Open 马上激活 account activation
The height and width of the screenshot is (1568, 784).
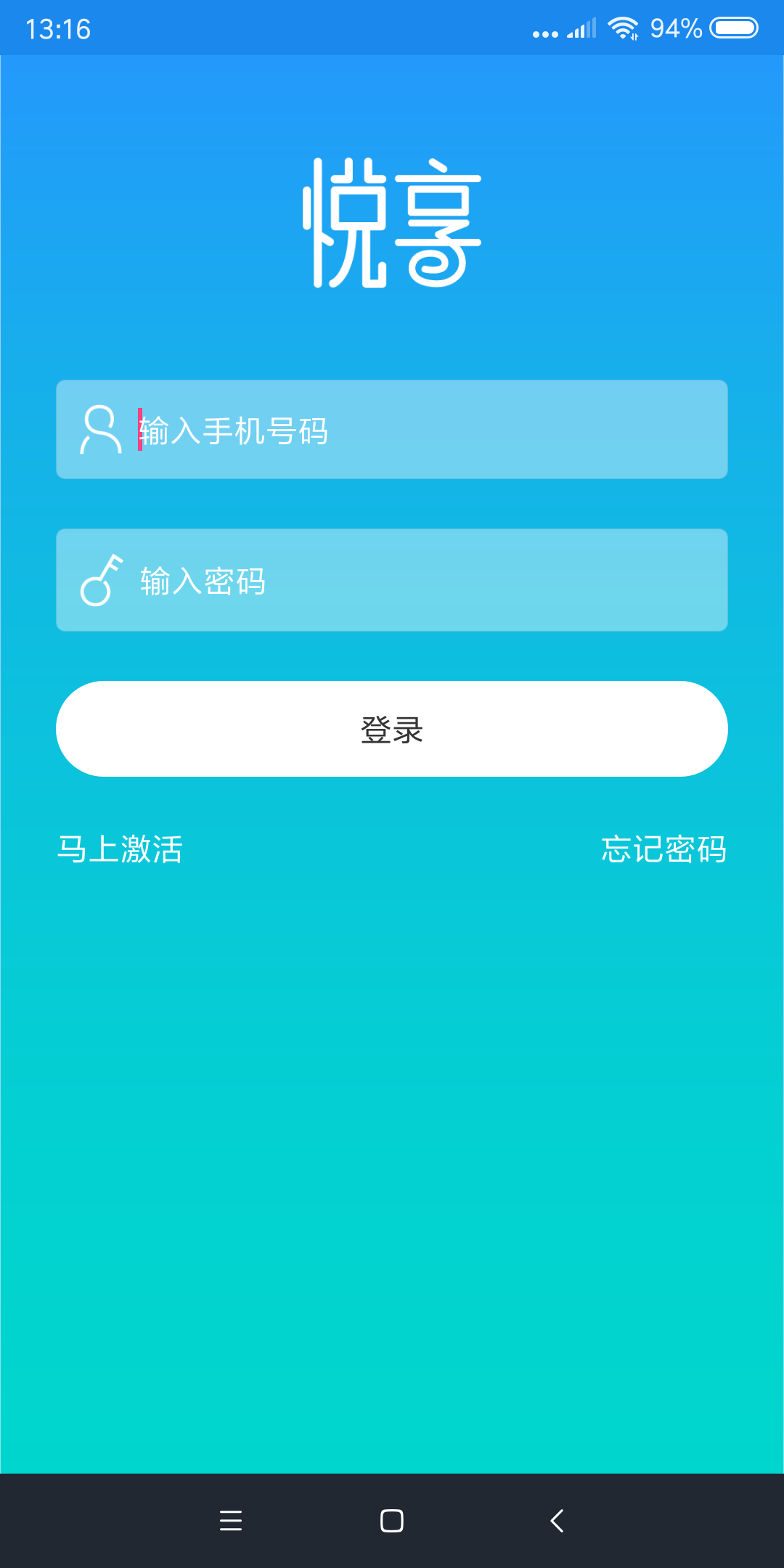120,849
